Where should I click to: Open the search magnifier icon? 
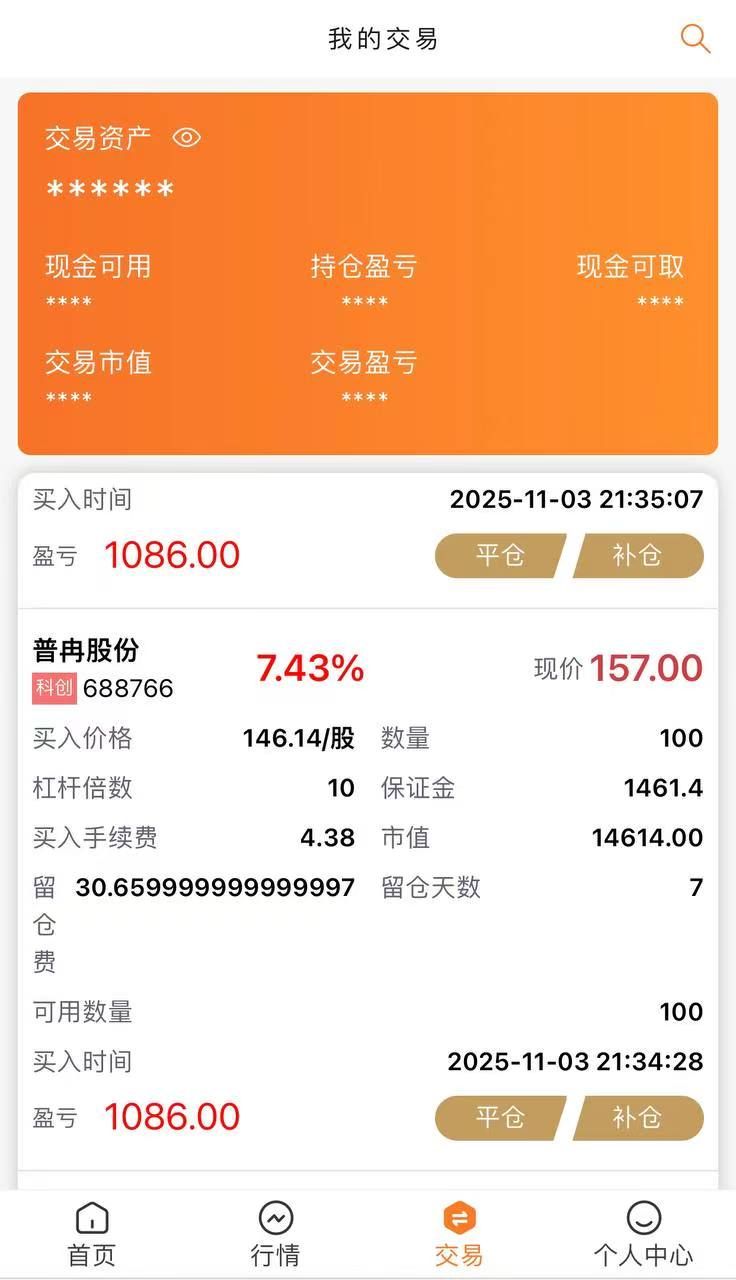(x=695, y=39)
